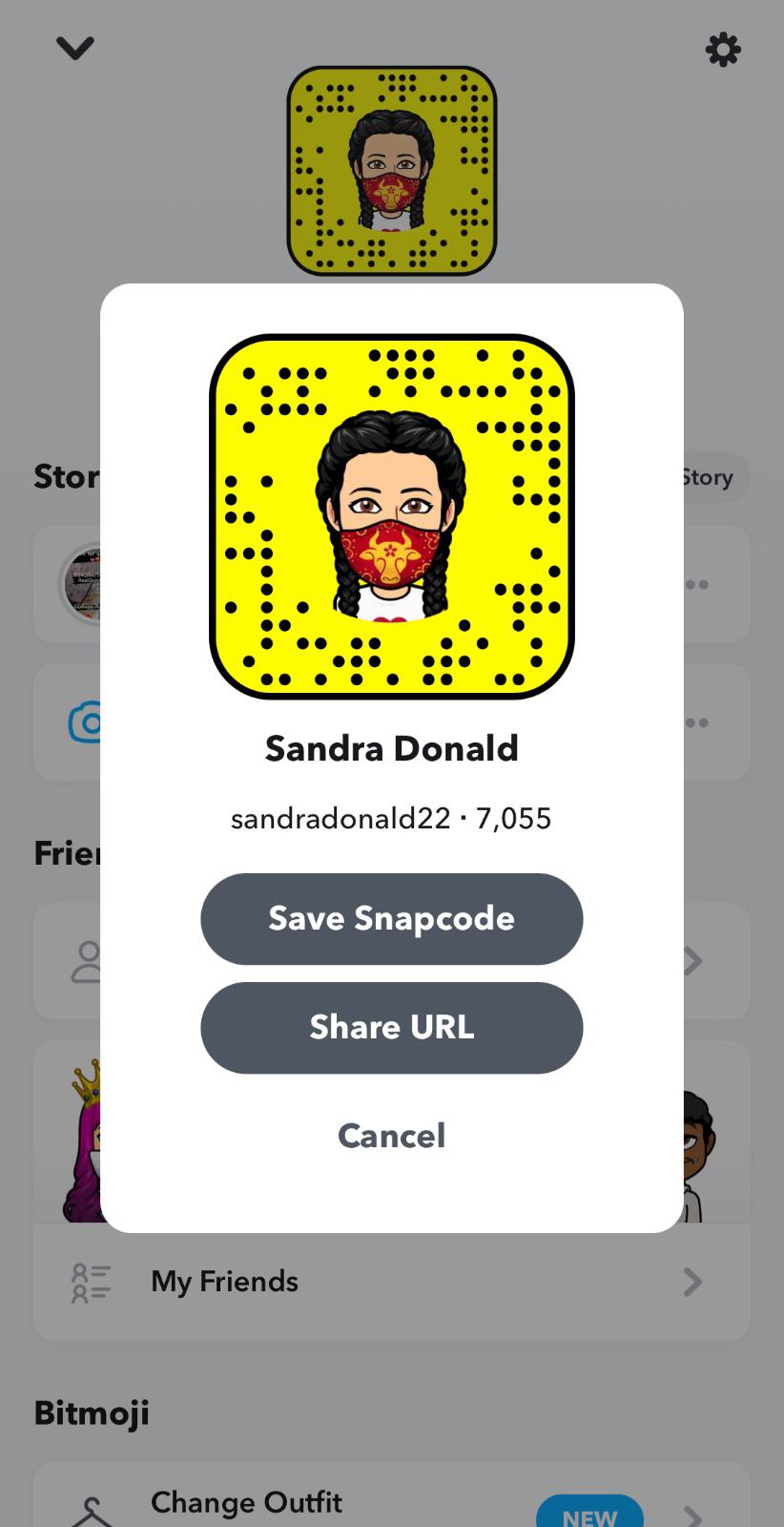Open settings gear icon

pyautogui.click(x=722, y=50)
